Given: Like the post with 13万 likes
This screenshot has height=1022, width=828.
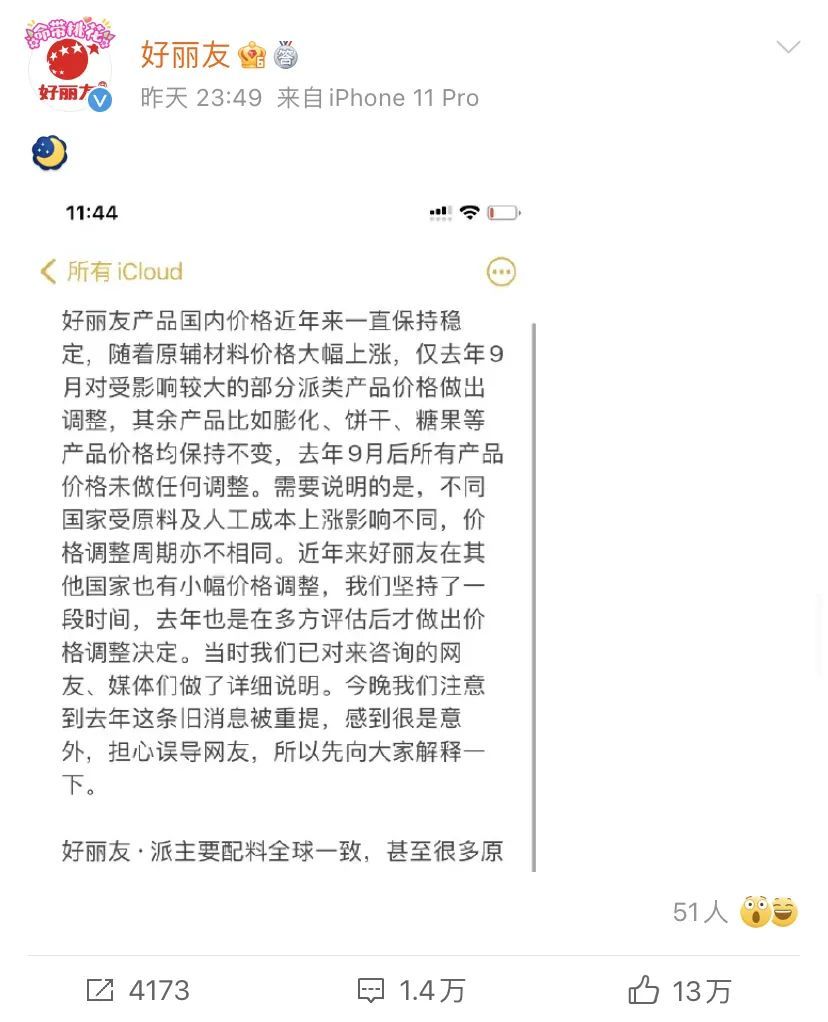Looking at the screenshot, I should pyautogui.click(x=680, y=990).
